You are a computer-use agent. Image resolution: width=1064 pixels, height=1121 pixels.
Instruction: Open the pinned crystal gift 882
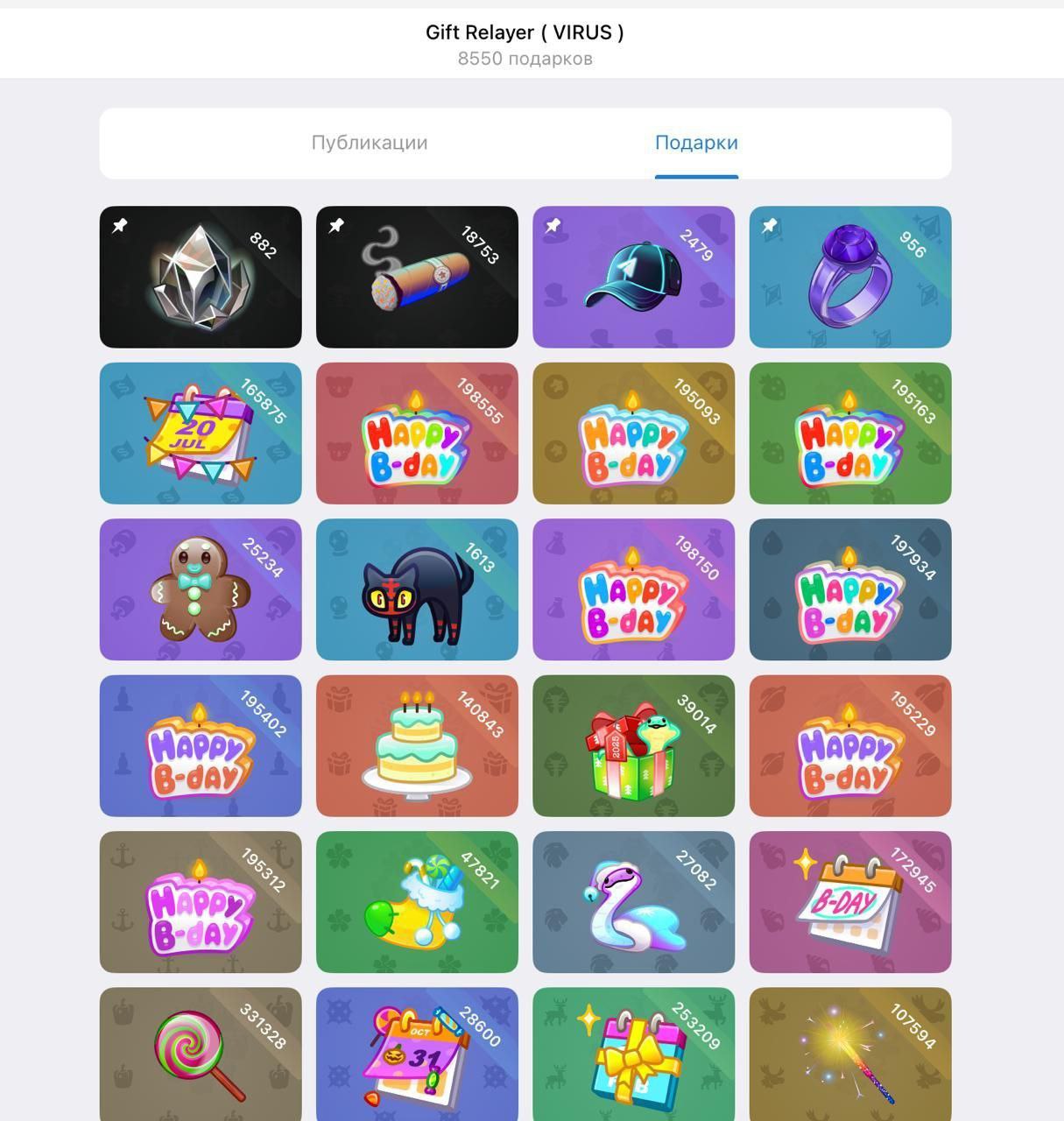[x=201, y=277]
